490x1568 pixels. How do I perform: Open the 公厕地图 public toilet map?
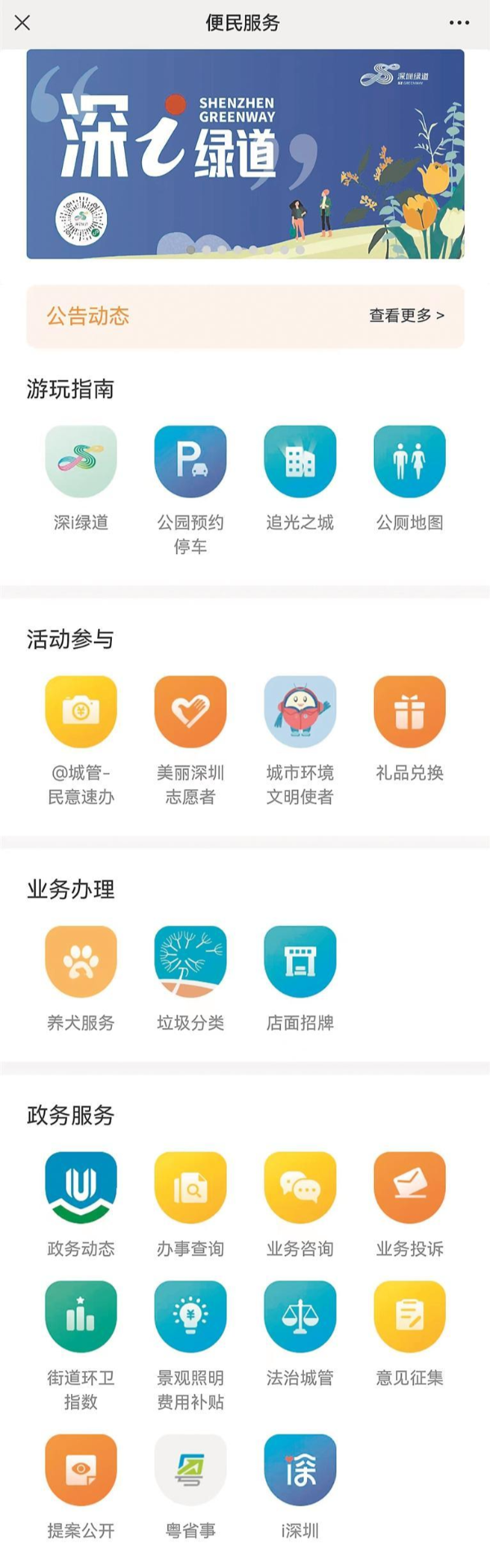point(409,462)
